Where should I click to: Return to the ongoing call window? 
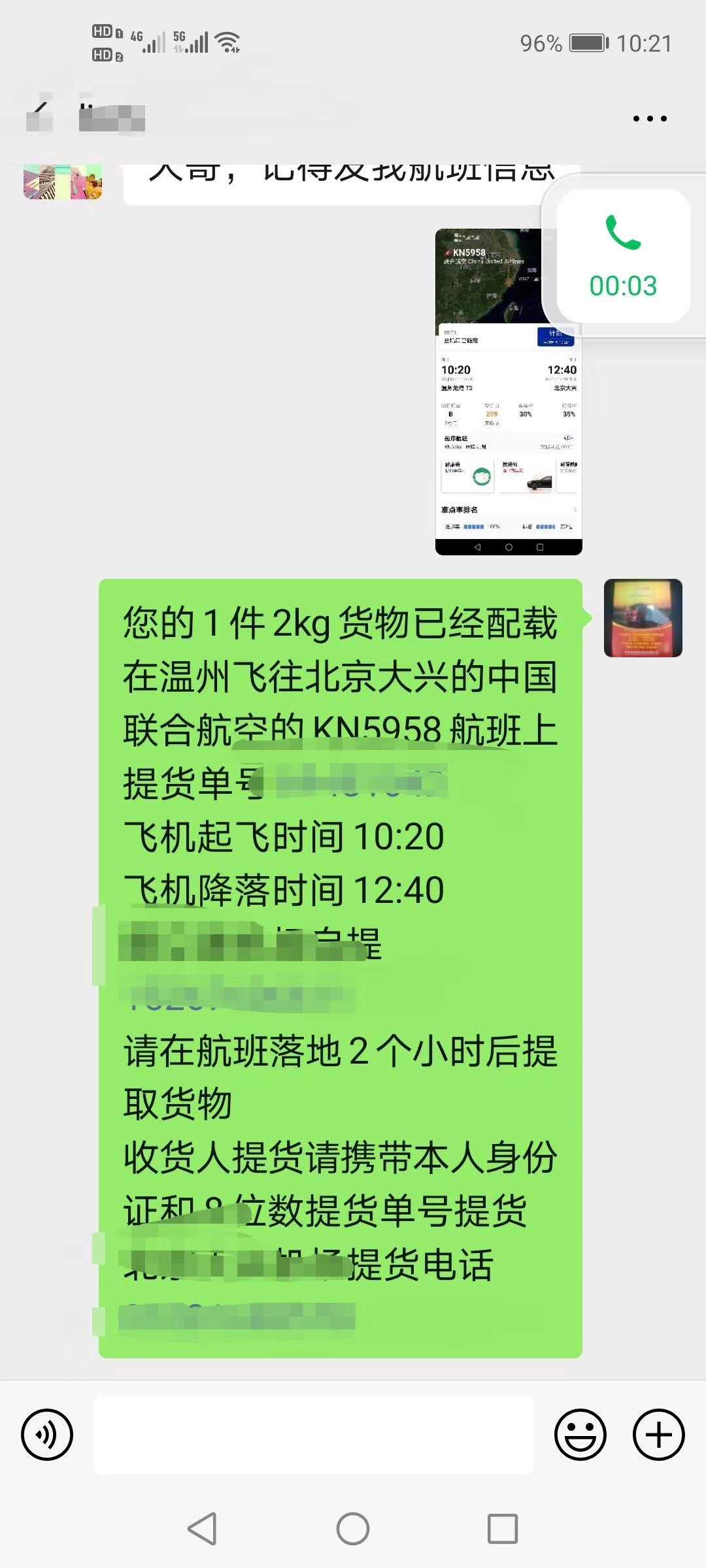(623, 256)
